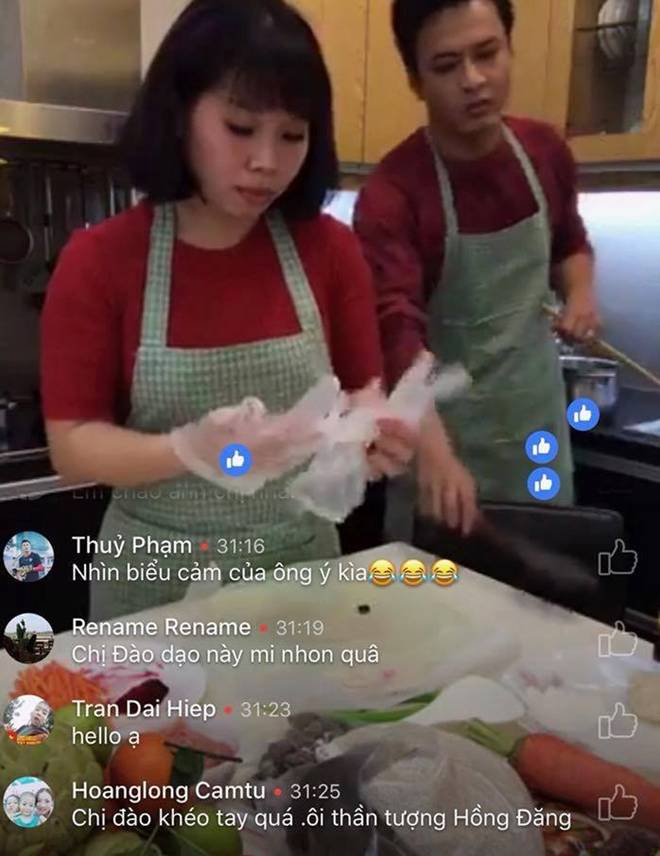Like Thuỷ Phạm's comment
The height and width of the screenshot is (856, 660).
coord(617,558)
